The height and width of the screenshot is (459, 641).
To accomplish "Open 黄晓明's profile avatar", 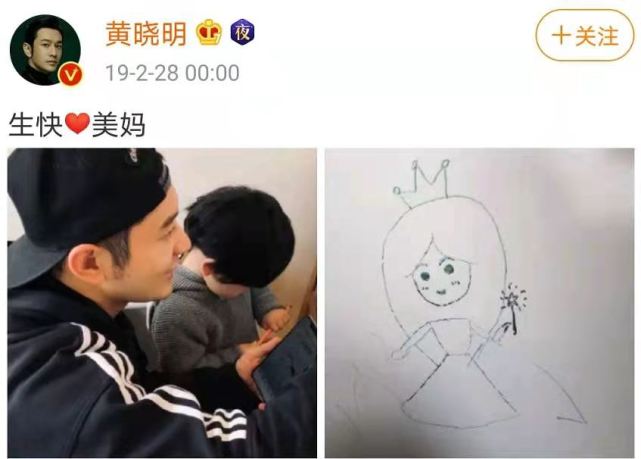I will pos(46,47).
